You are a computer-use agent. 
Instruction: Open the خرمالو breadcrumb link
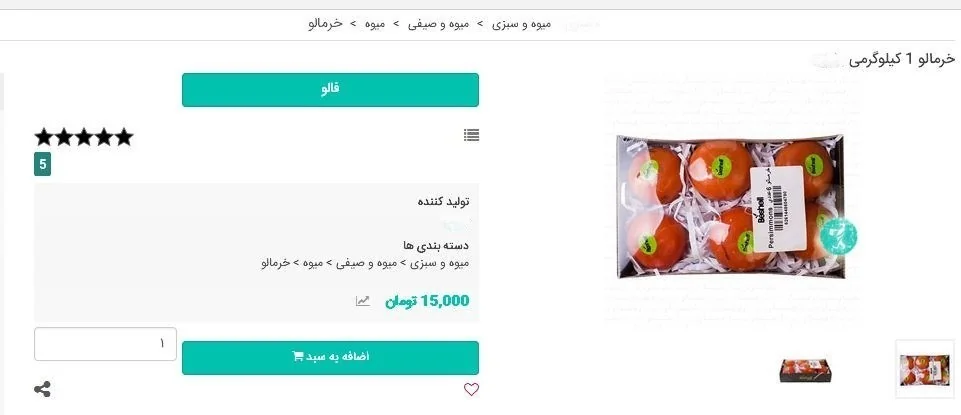point(326,22)
